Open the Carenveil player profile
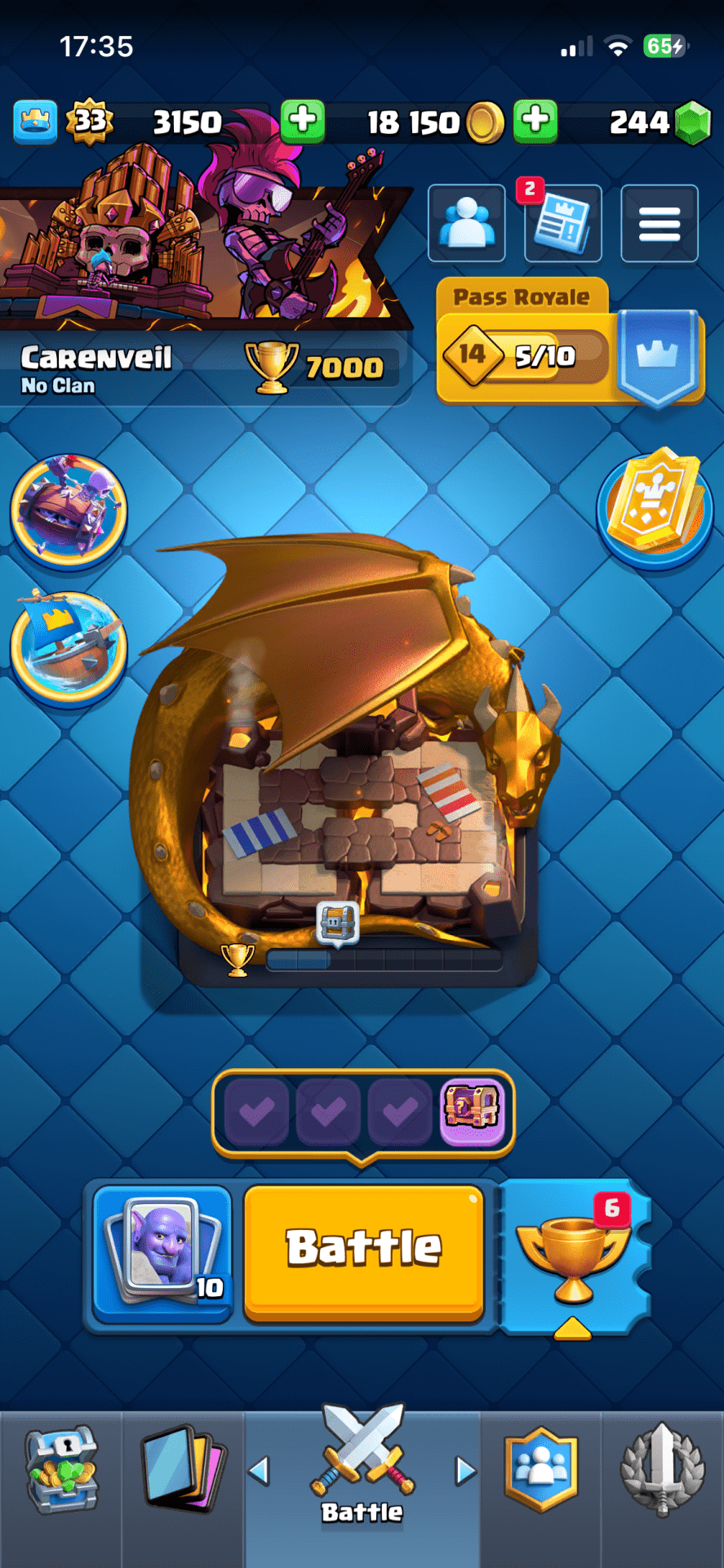The width and height of the screenshot is (724, 1568). 96,367
